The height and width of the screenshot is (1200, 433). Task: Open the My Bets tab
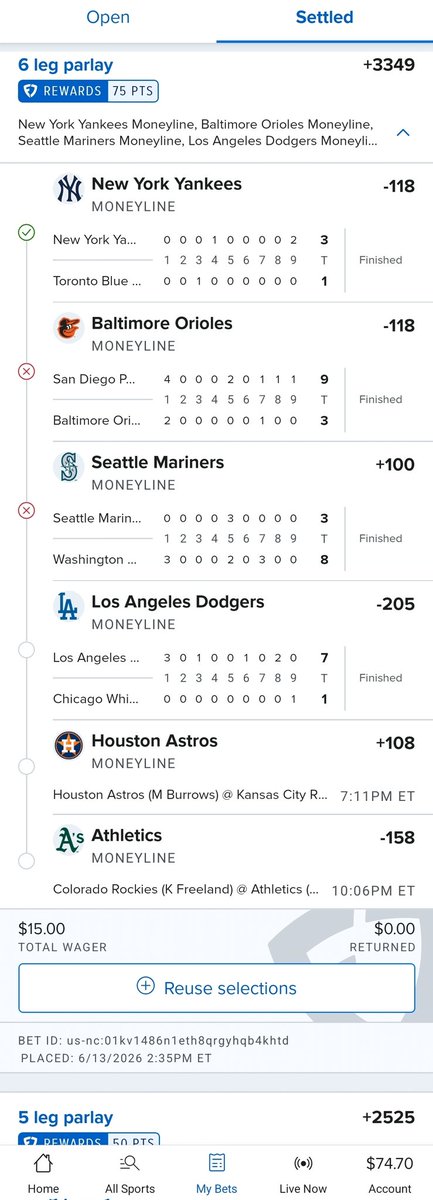coord(216,1172)
